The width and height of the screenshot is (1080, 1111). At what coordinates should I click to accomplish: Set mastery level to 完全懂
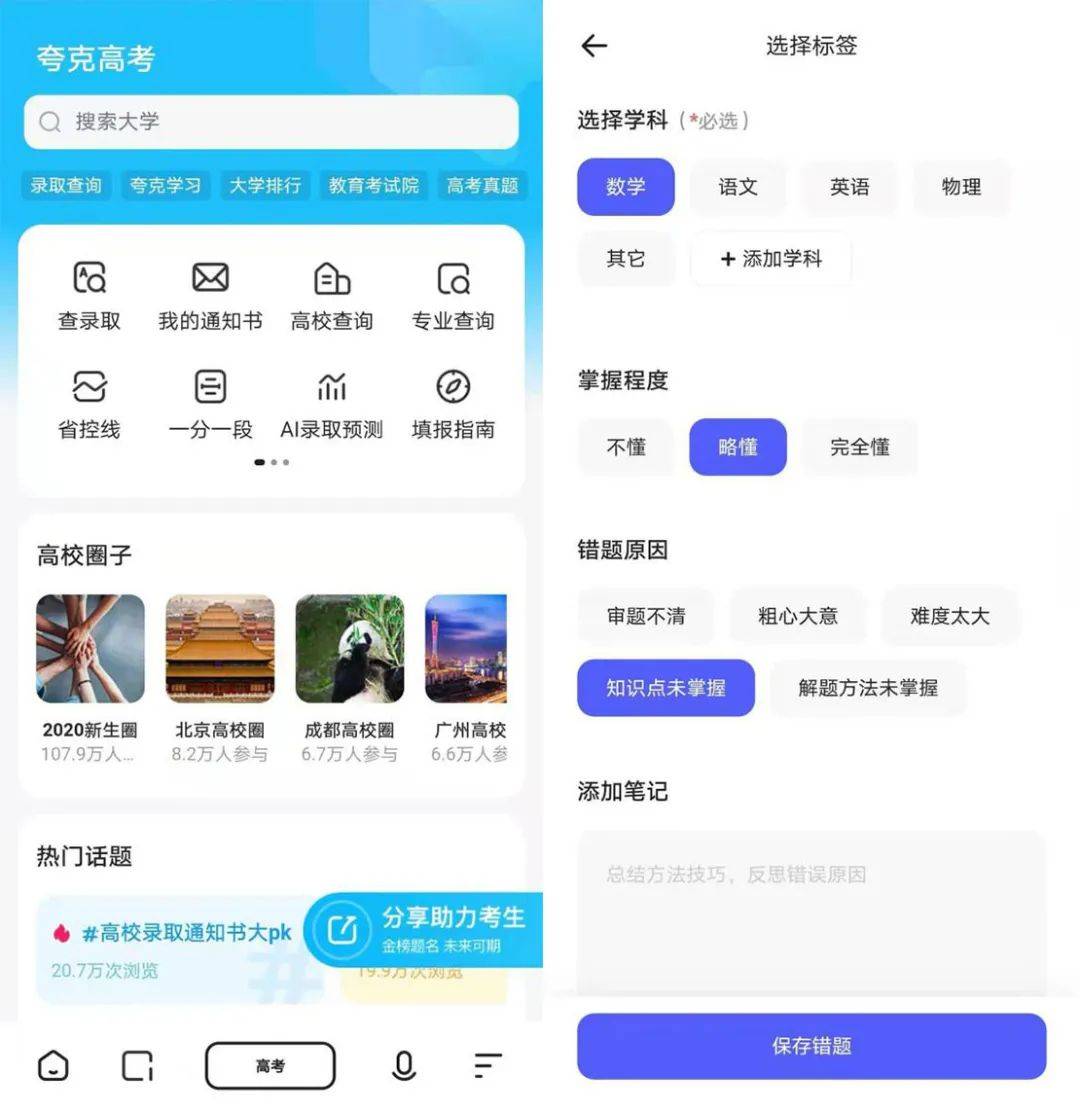point(859,447)
